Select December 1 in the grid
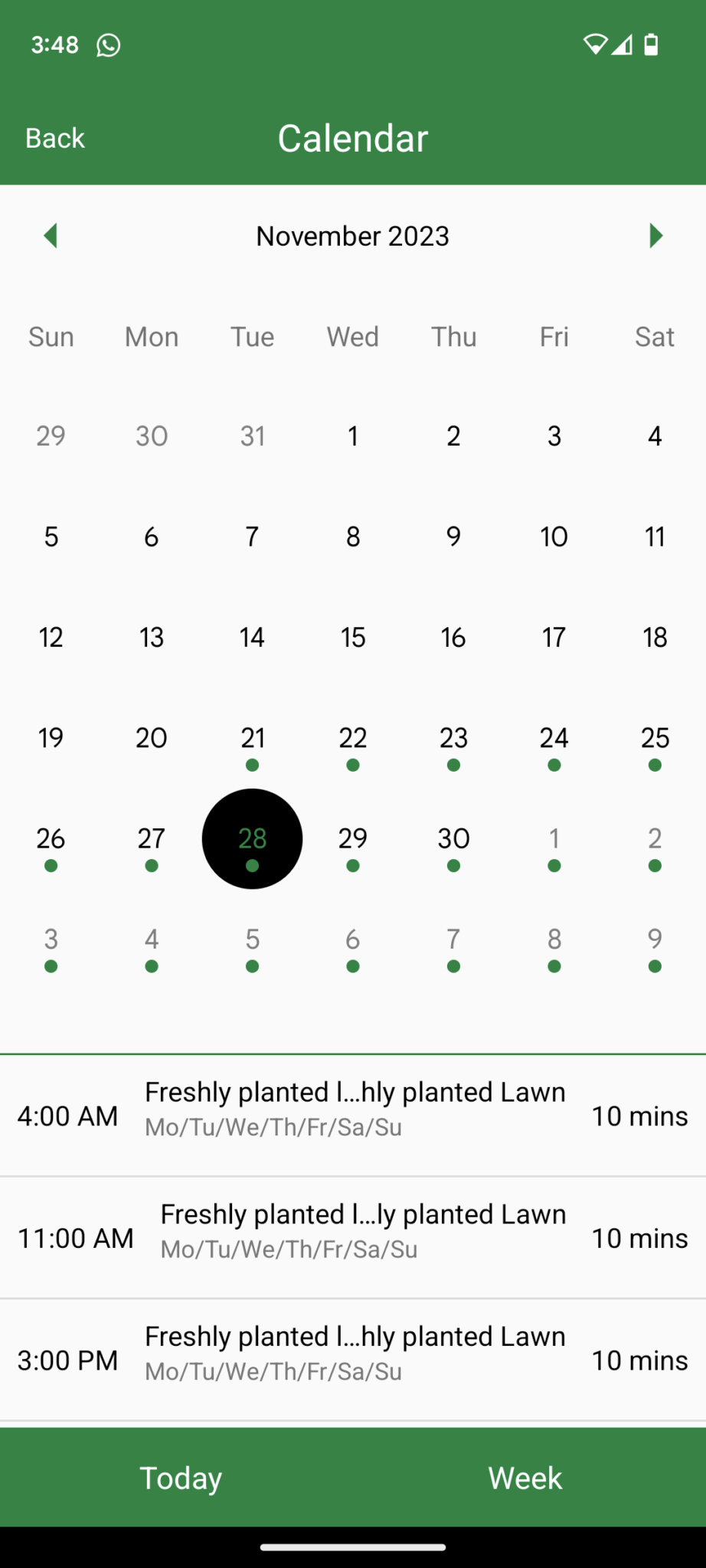706x1568 pixels. [x=554, y=838]
